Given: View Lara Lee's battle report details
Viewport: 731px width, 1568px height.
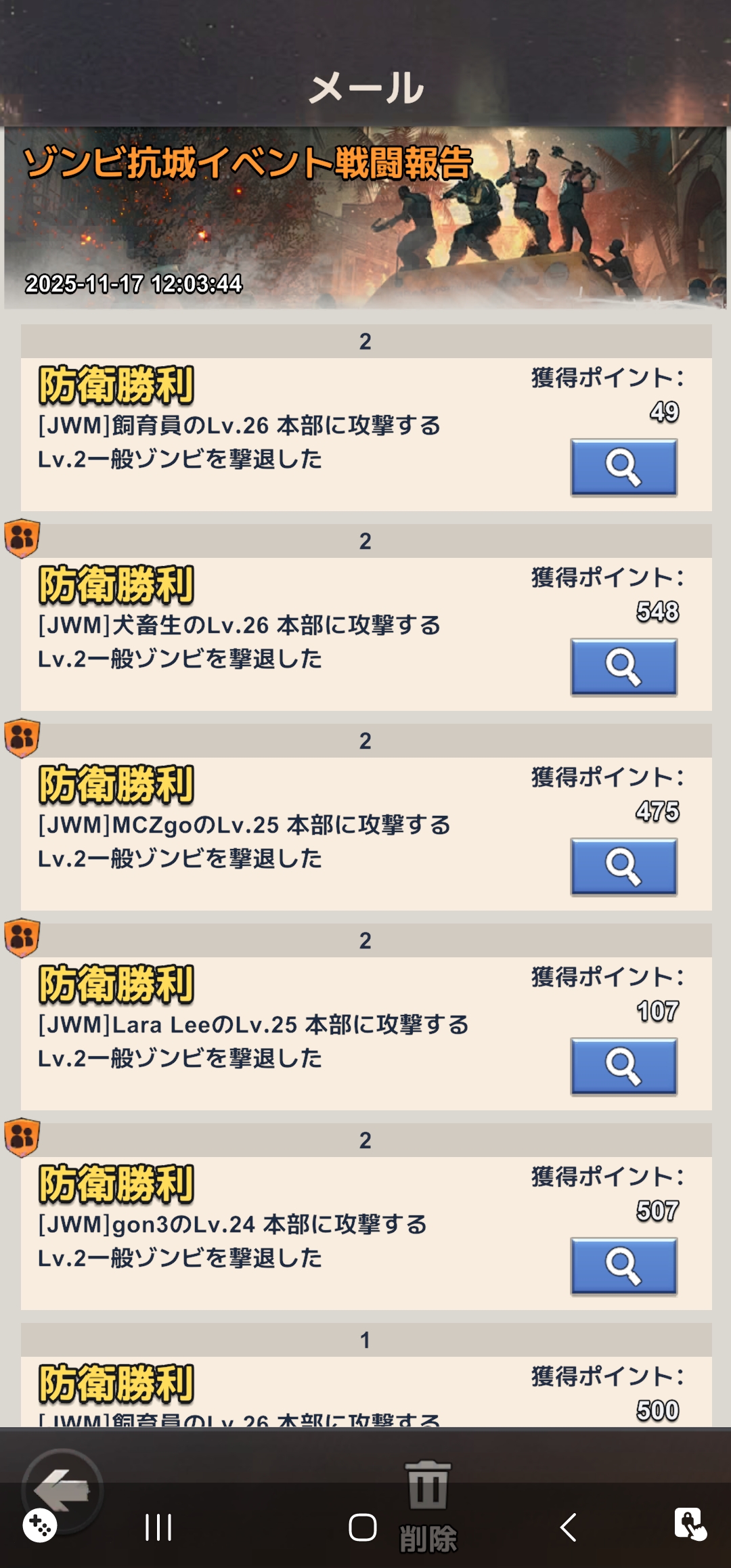Looking at the screenshot, I should pos(623,1066).
